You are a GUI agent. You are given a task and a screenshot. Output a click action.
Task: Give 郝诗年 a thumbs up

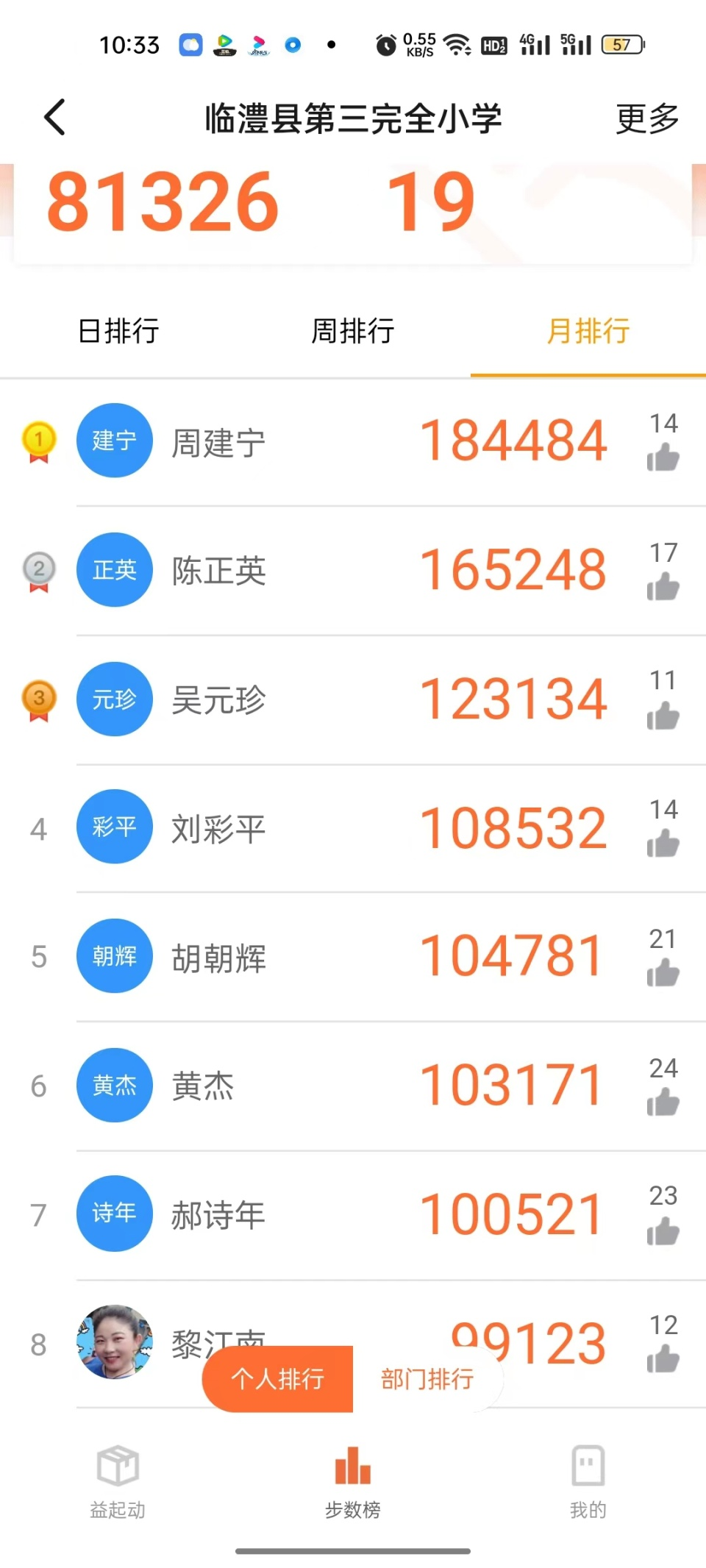(663, 1230)
